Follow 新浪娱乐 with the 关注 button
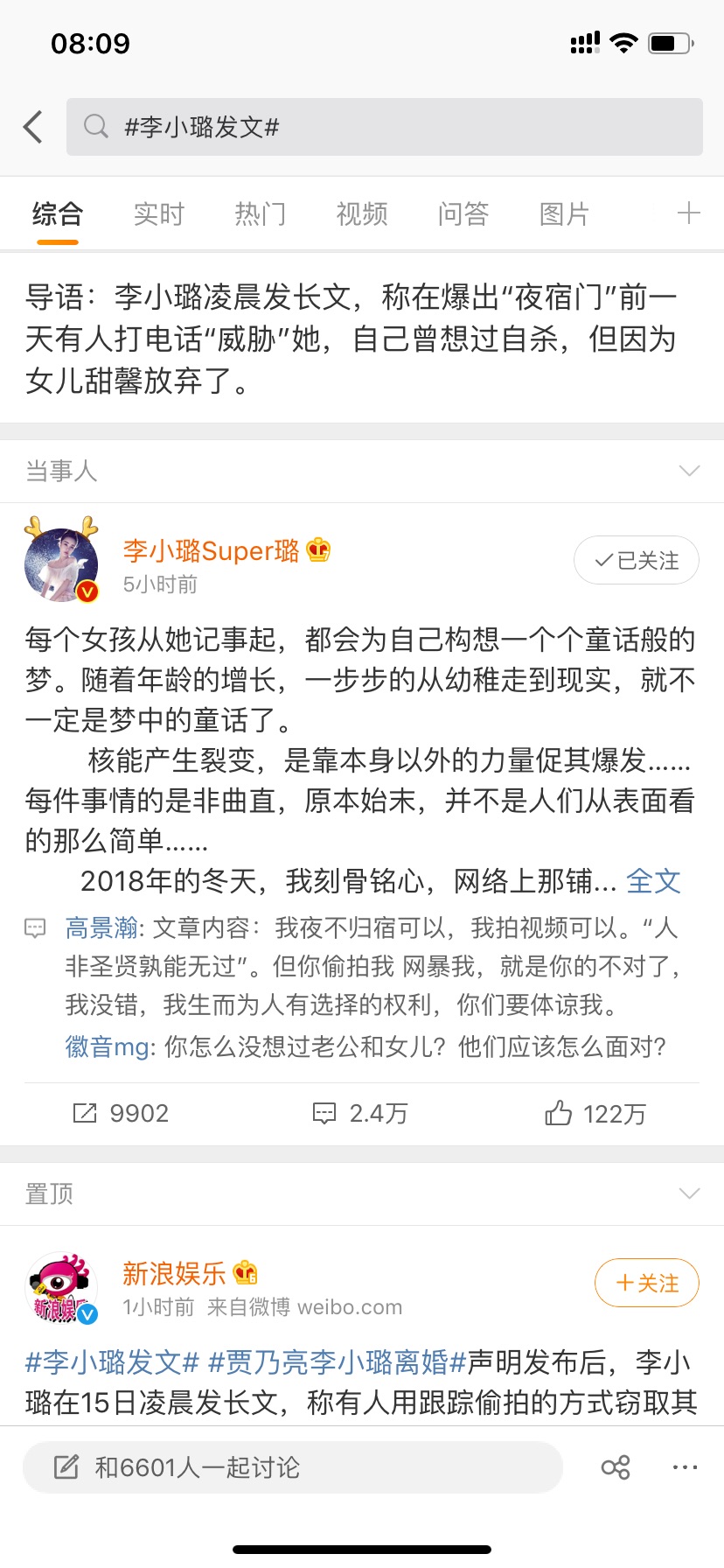This screenshot has width=724, height=1568. coord(647,1283)
